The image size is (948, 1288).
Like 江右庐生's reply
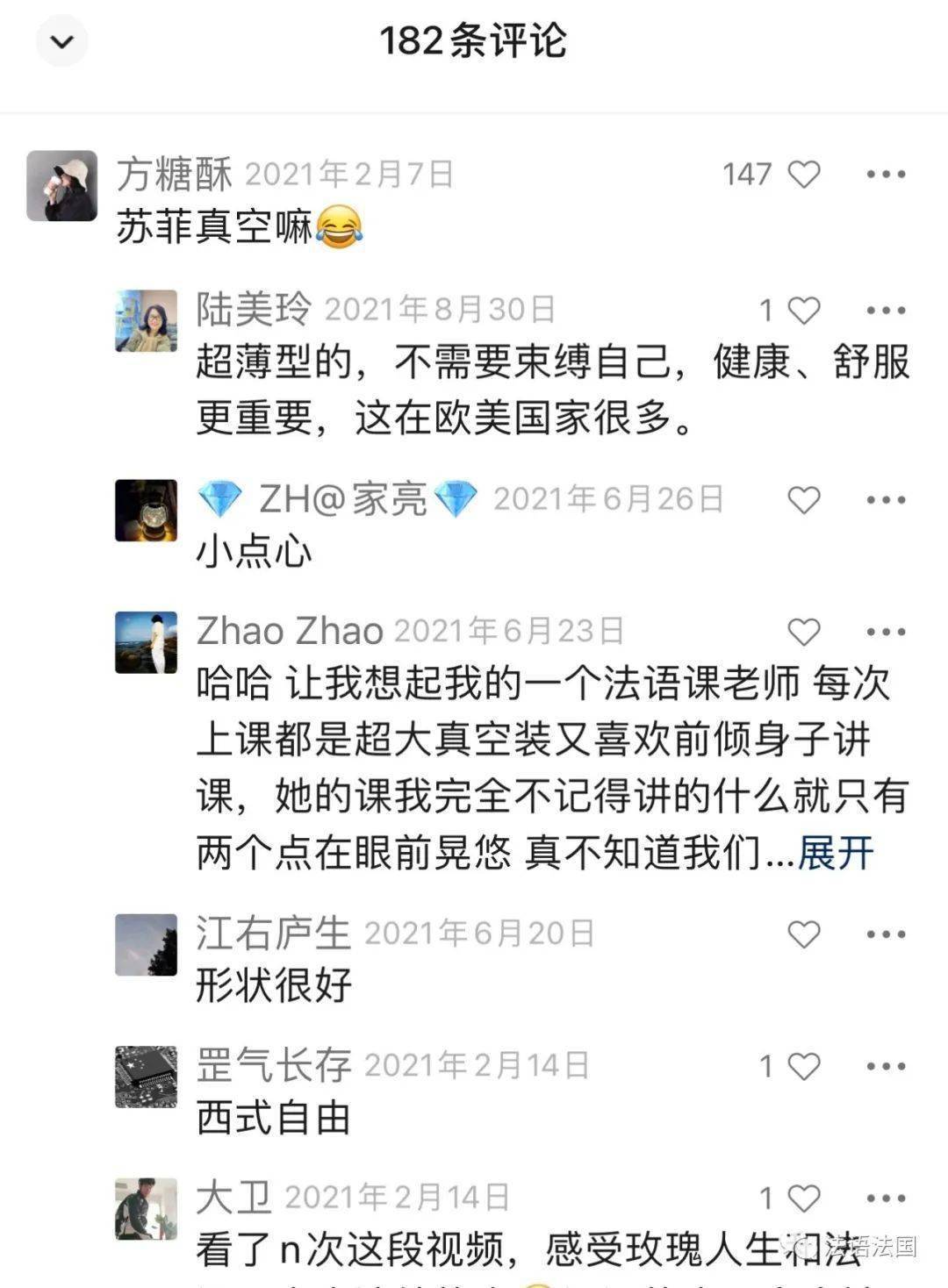(803, 934)
